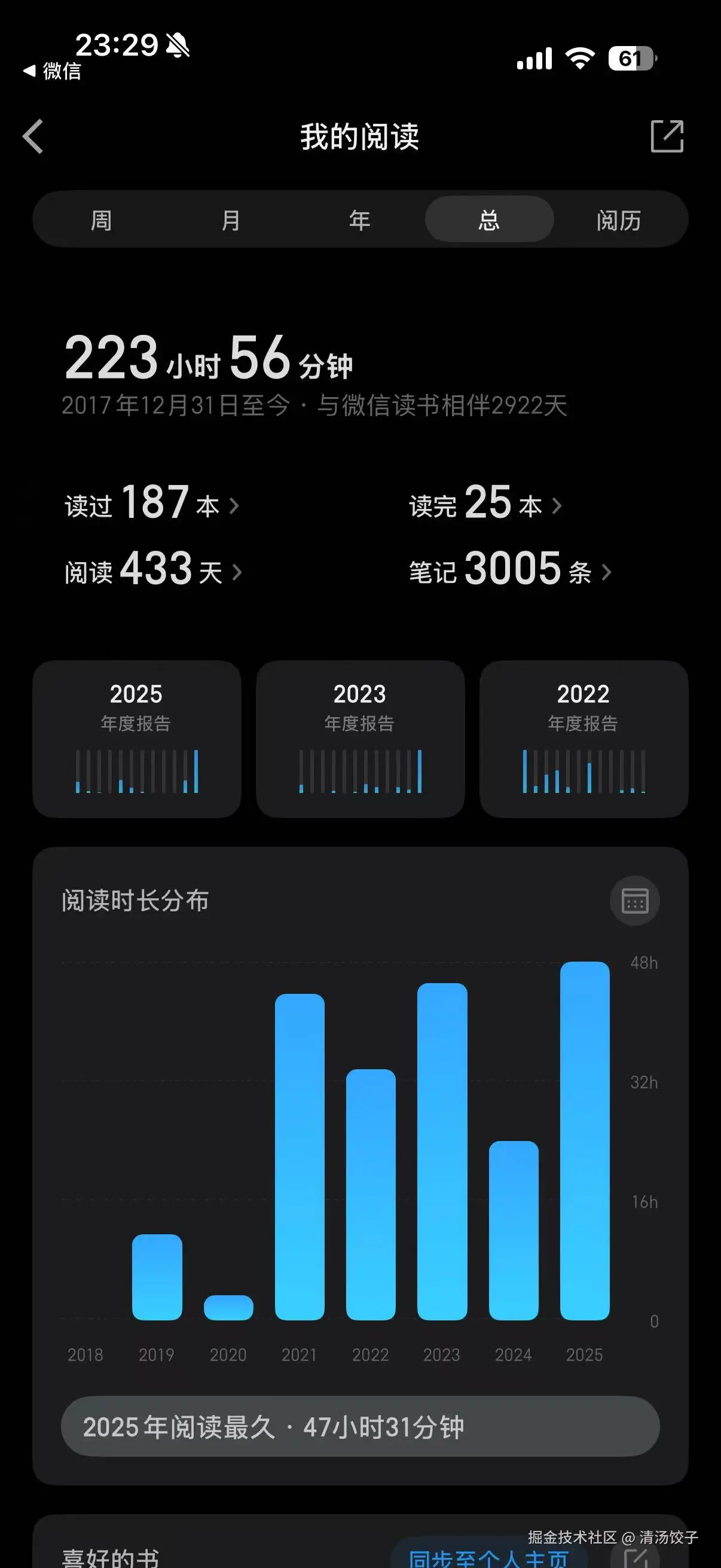Switch to the 年 tab
The width and height of the screenshot is (721, 1568).
[x=359, y=219]
